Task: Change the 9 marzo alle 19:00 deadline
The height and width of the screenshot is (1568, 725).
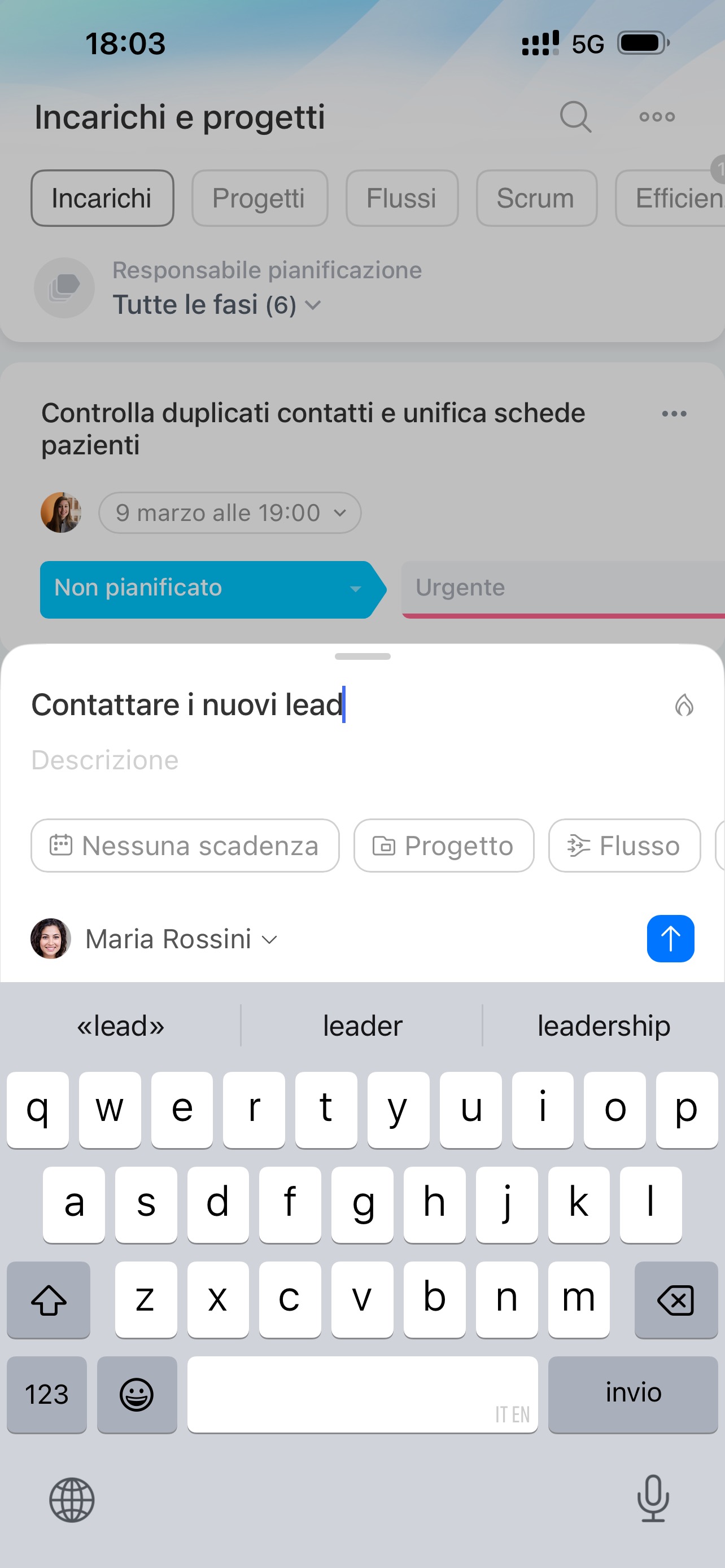Action: pos(229,513)
